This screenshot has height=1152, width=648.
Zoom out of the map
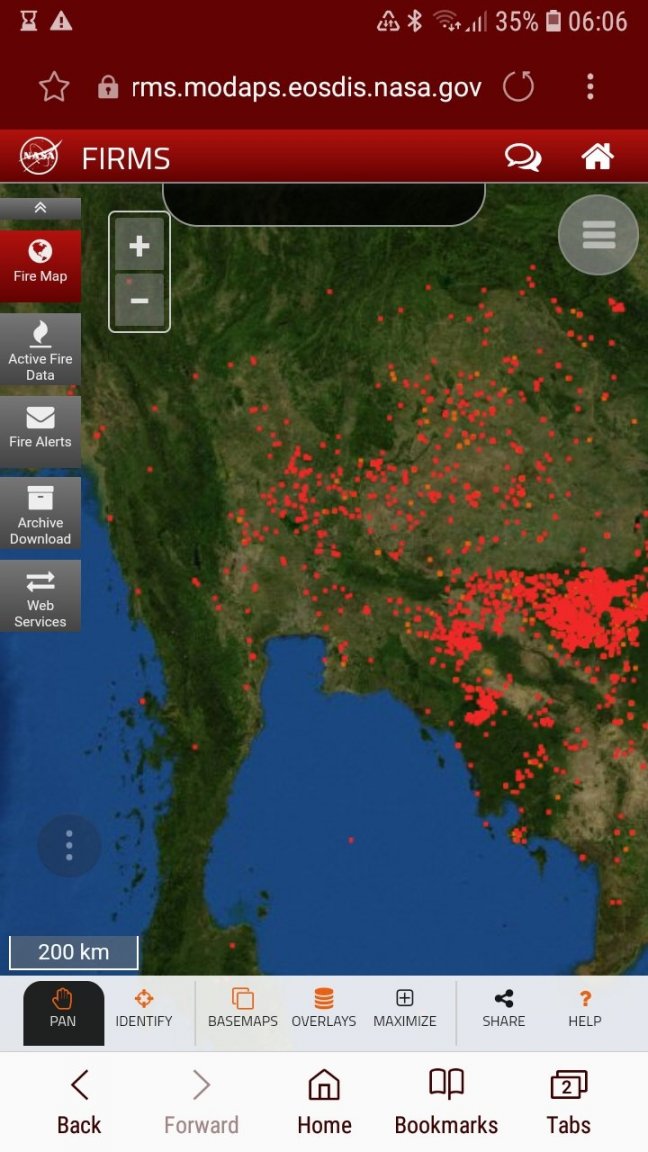139,300
